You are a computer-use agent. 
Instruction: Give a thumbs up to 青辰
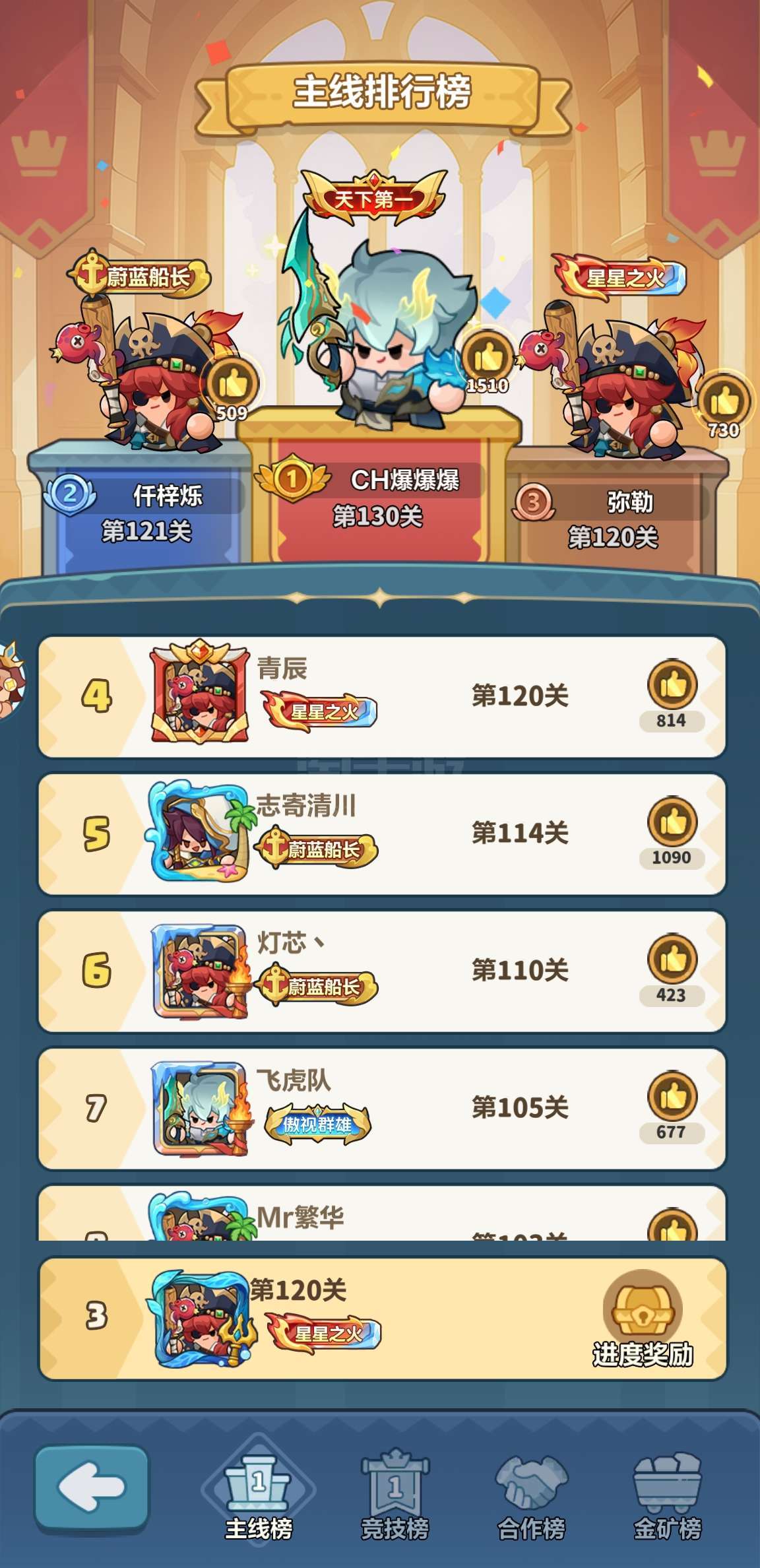(x=672, y=684)
